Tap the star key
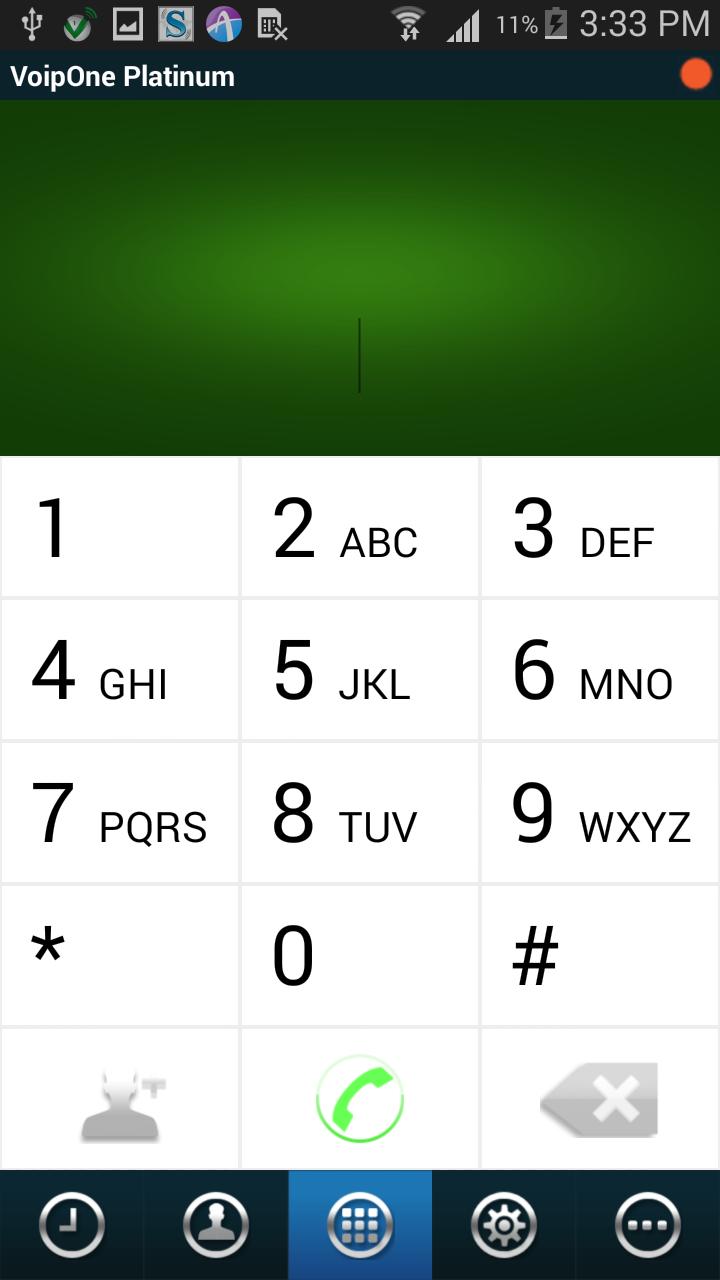 (x=120, y=955)
